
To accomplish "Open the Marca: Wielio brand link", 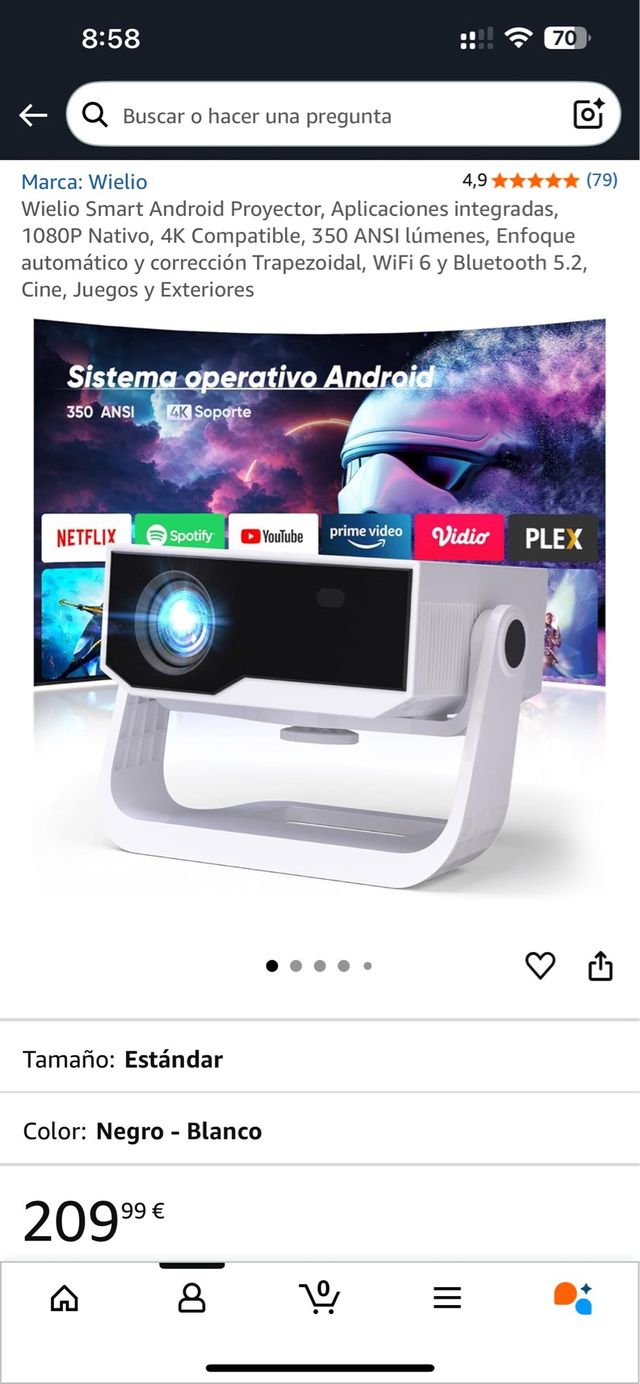I will click(x=84, y=182).
